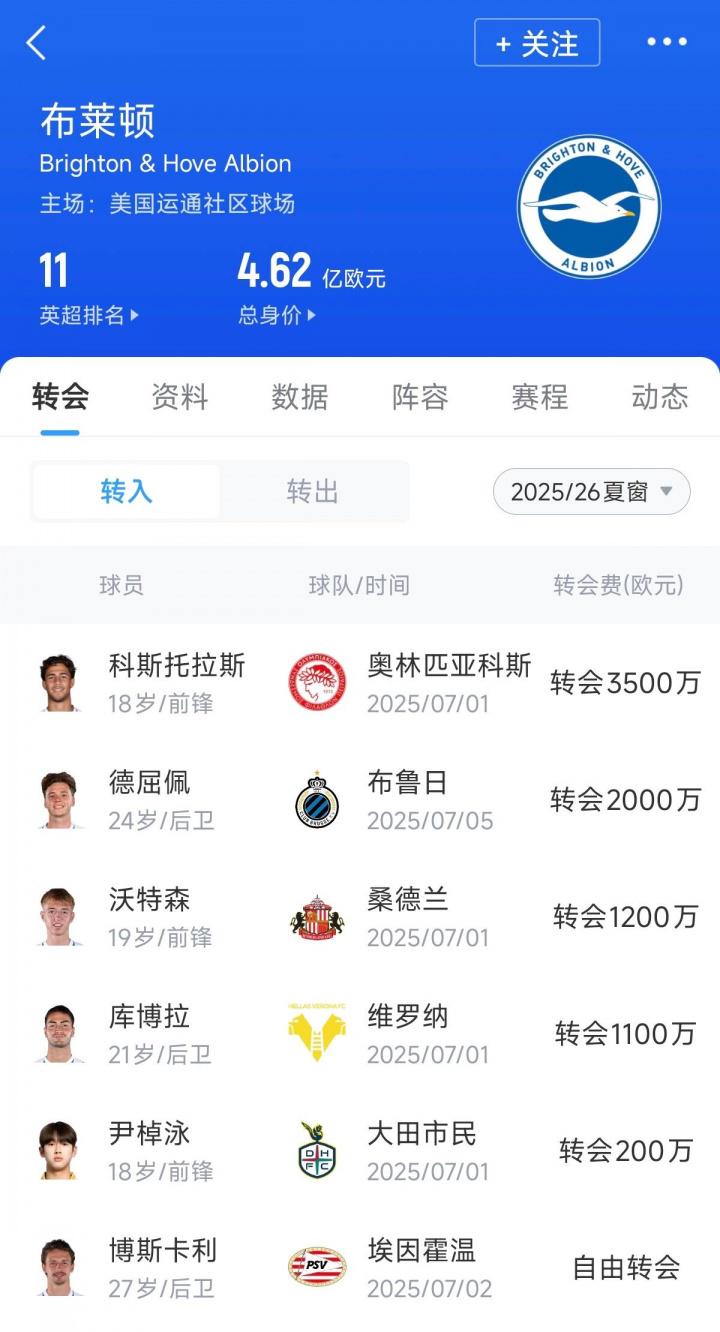Viewport: 720px width, 1332px height.
Task: Switch to the 资料 tab
Action: click(x=180, y=397)
